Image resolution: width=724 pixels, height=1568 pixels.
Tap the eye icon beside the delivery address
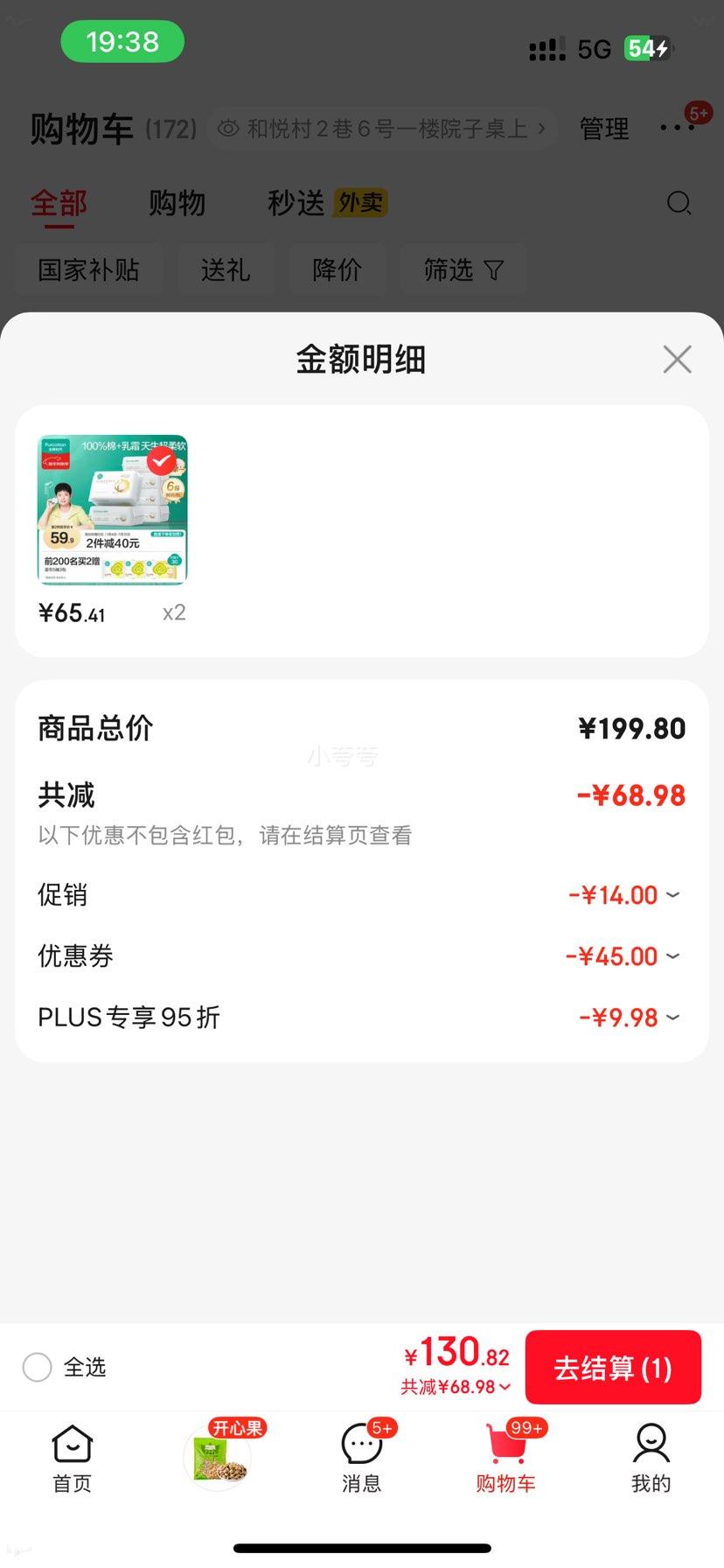pyautogui.click(x=228, y=129)
